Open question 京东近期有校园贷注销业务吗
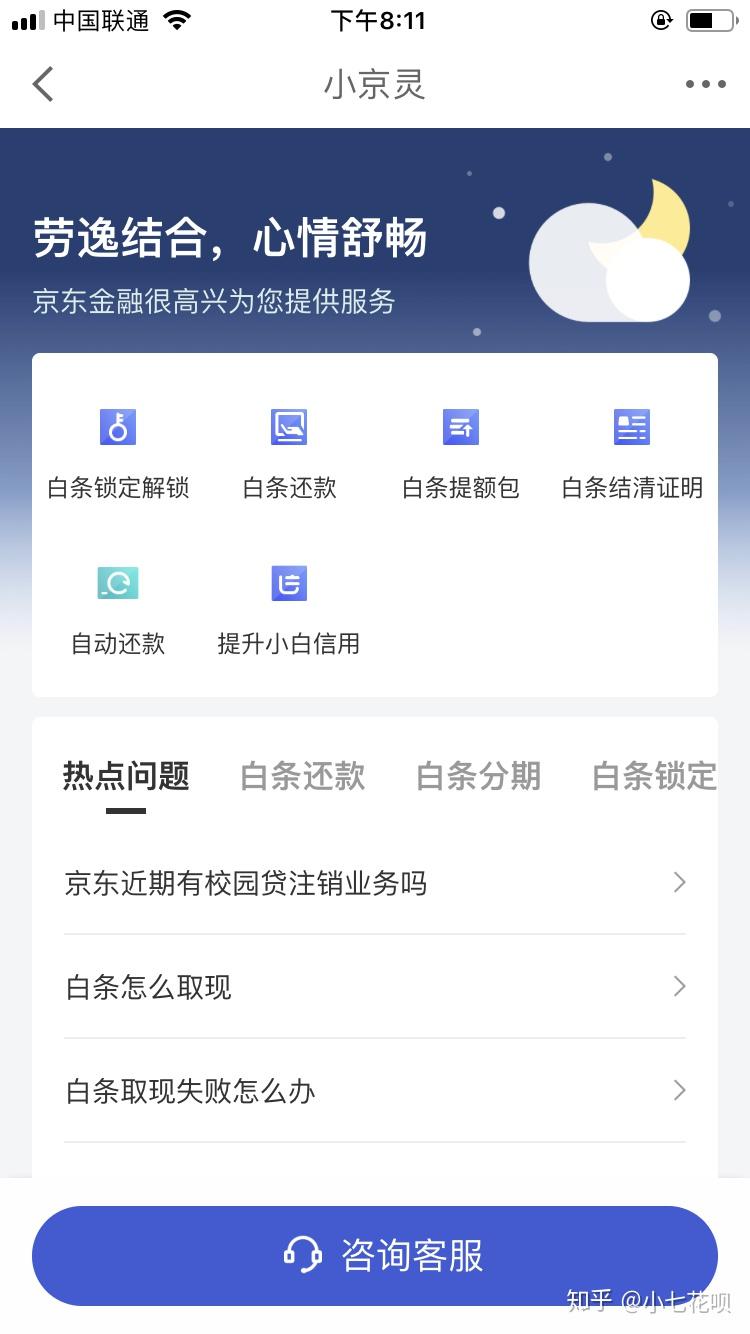Viewport: 750px width, 1334px height. pos(375,883)
